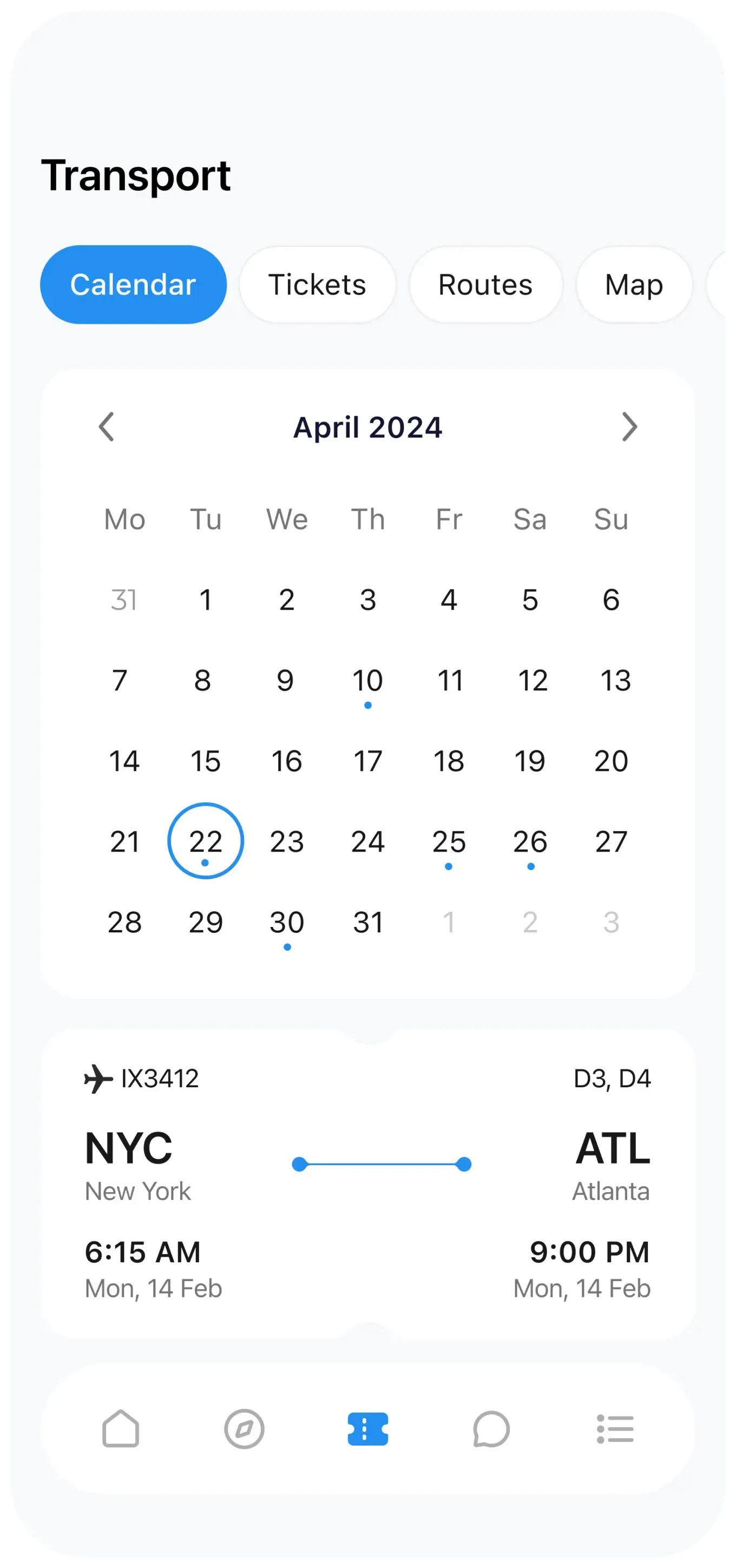Open the tickets tab in bottom bar

[x=367, y=1429]
